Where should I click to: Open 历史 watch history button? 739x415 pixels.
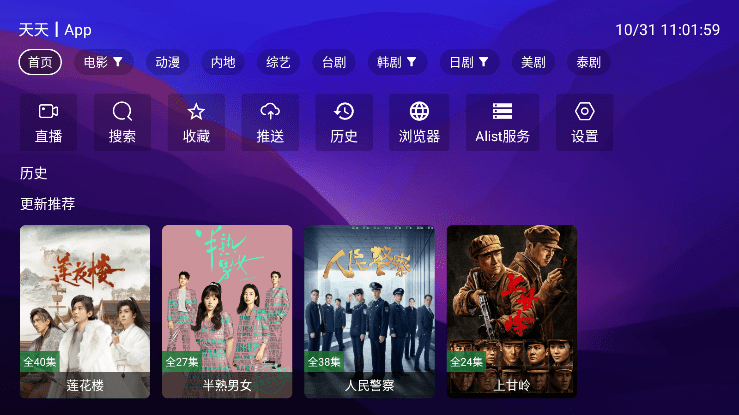click(x=344, y=123)
